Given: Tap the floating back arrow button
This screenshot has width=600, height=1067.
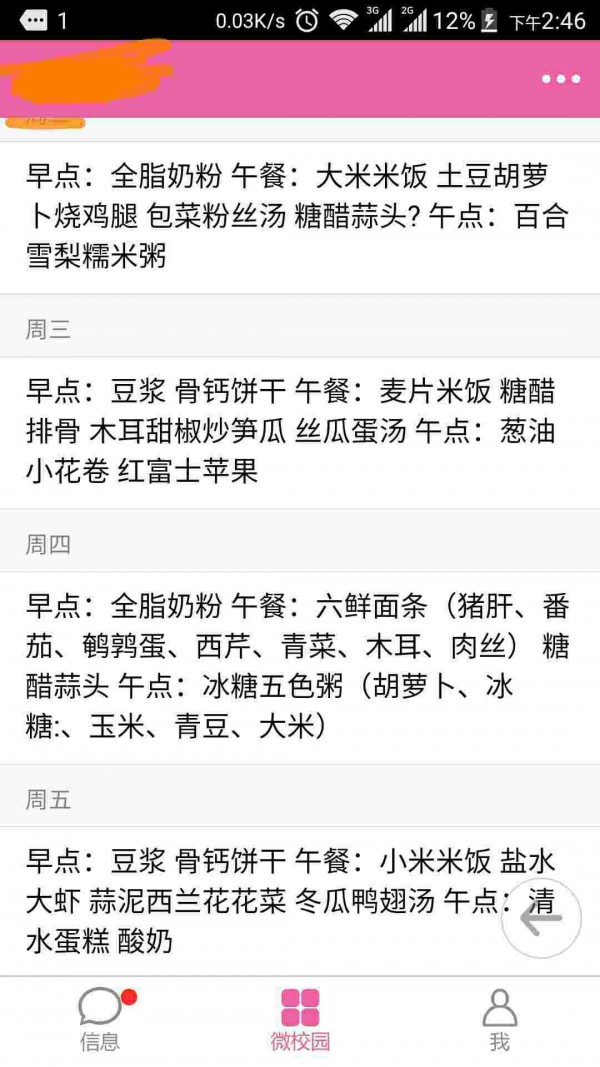Looking at the screenshot, I should point(541,918).
